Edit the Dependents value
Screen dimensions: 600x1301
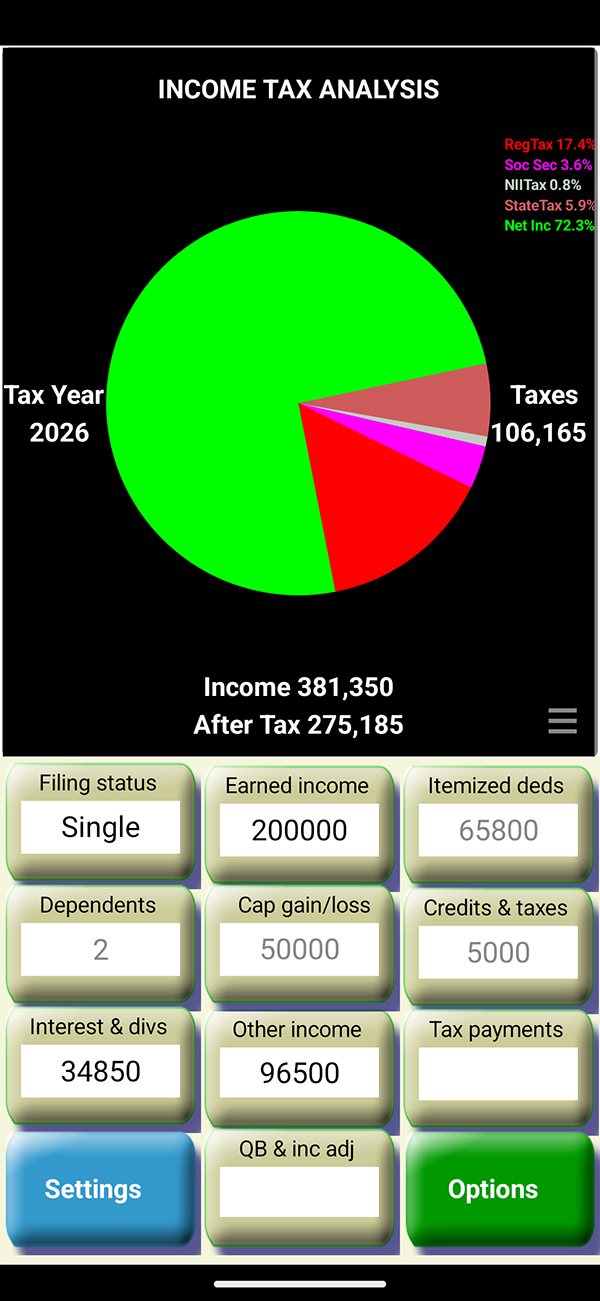pos(100,949)
